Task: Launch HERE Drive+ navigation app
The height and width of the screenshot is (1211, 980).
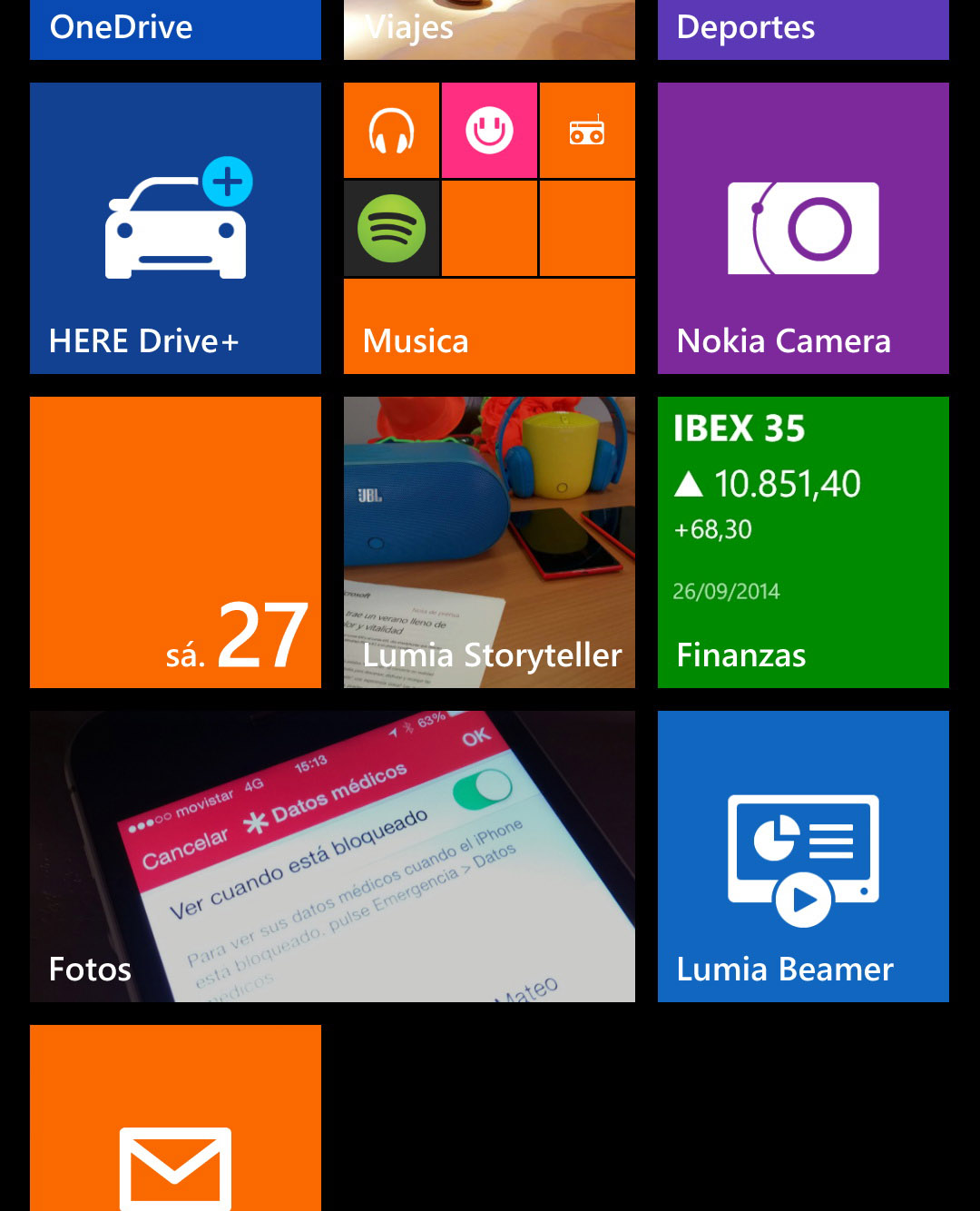Action: [175, 228]
